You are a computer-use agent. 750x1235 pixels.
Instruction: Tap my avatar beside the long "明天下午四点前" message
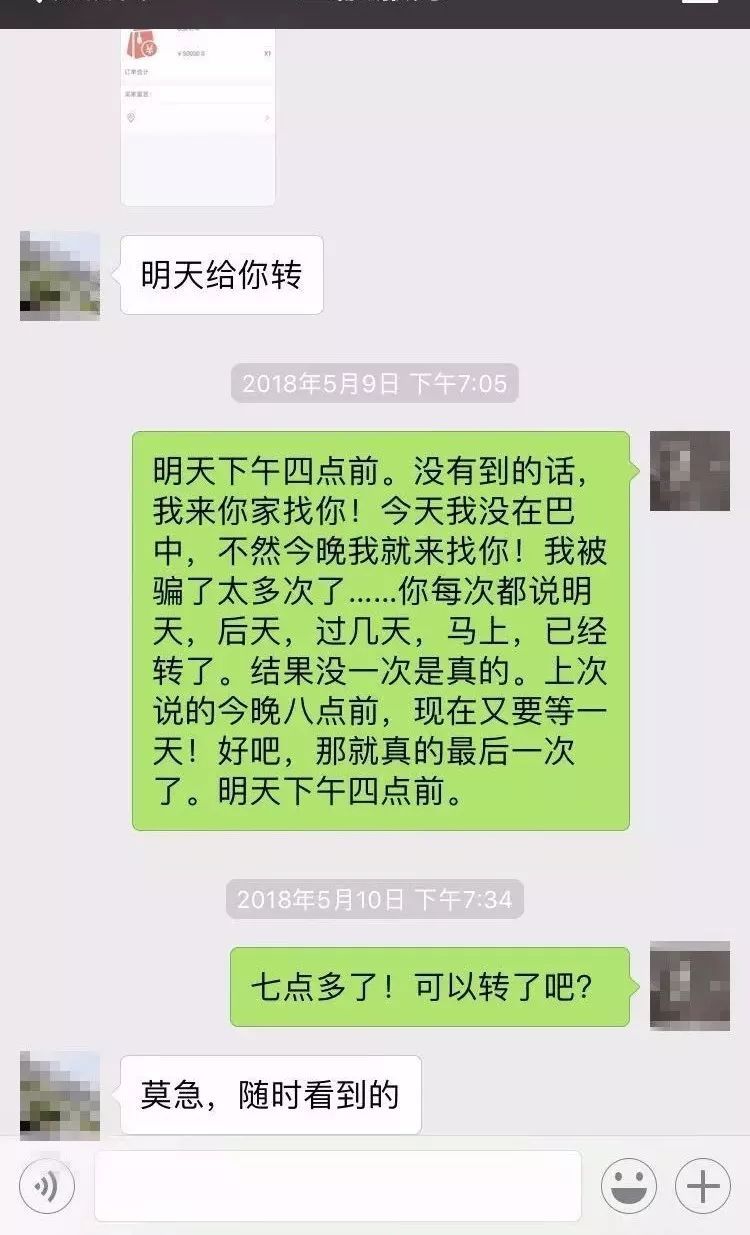point(690,471)
